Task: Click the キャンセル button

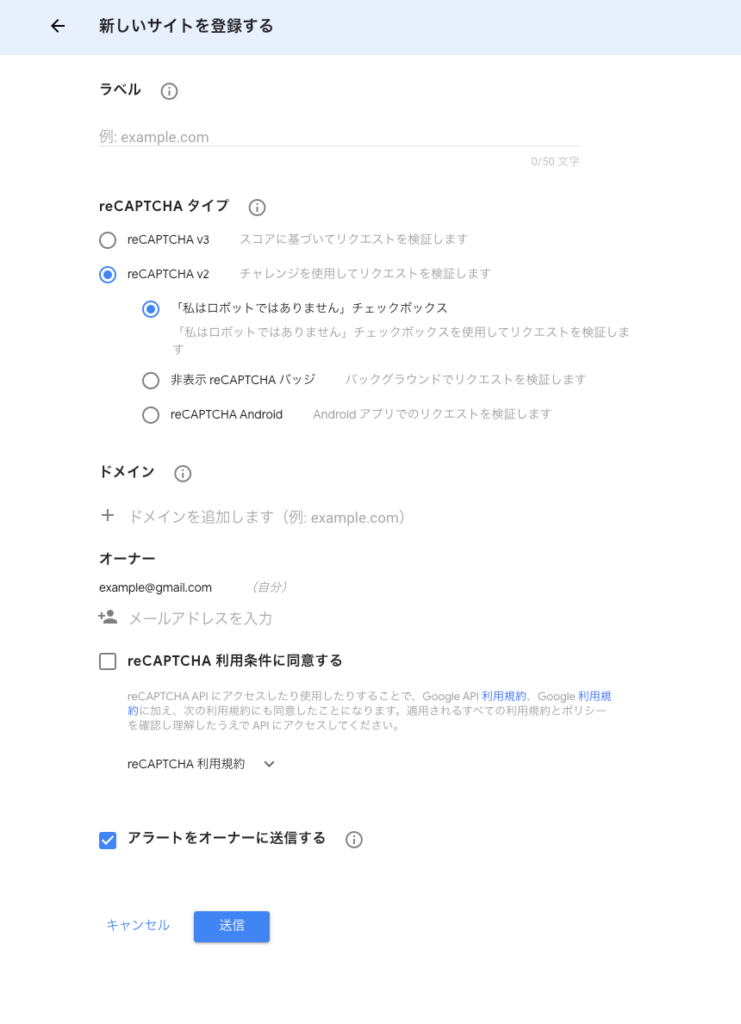Action: click(x=136, y=926)
